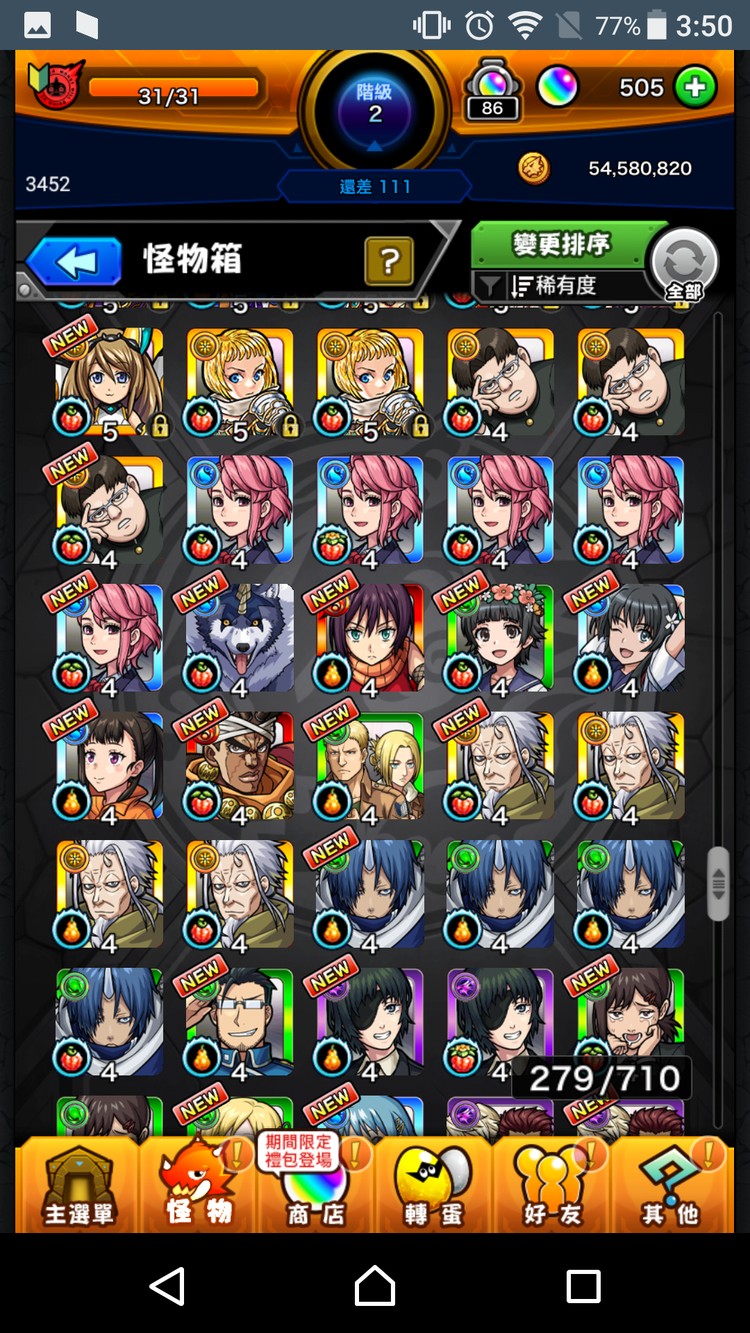Open the 怪物 monster tab
The height and width of the screenshot is (1333, 750).
197,1187
